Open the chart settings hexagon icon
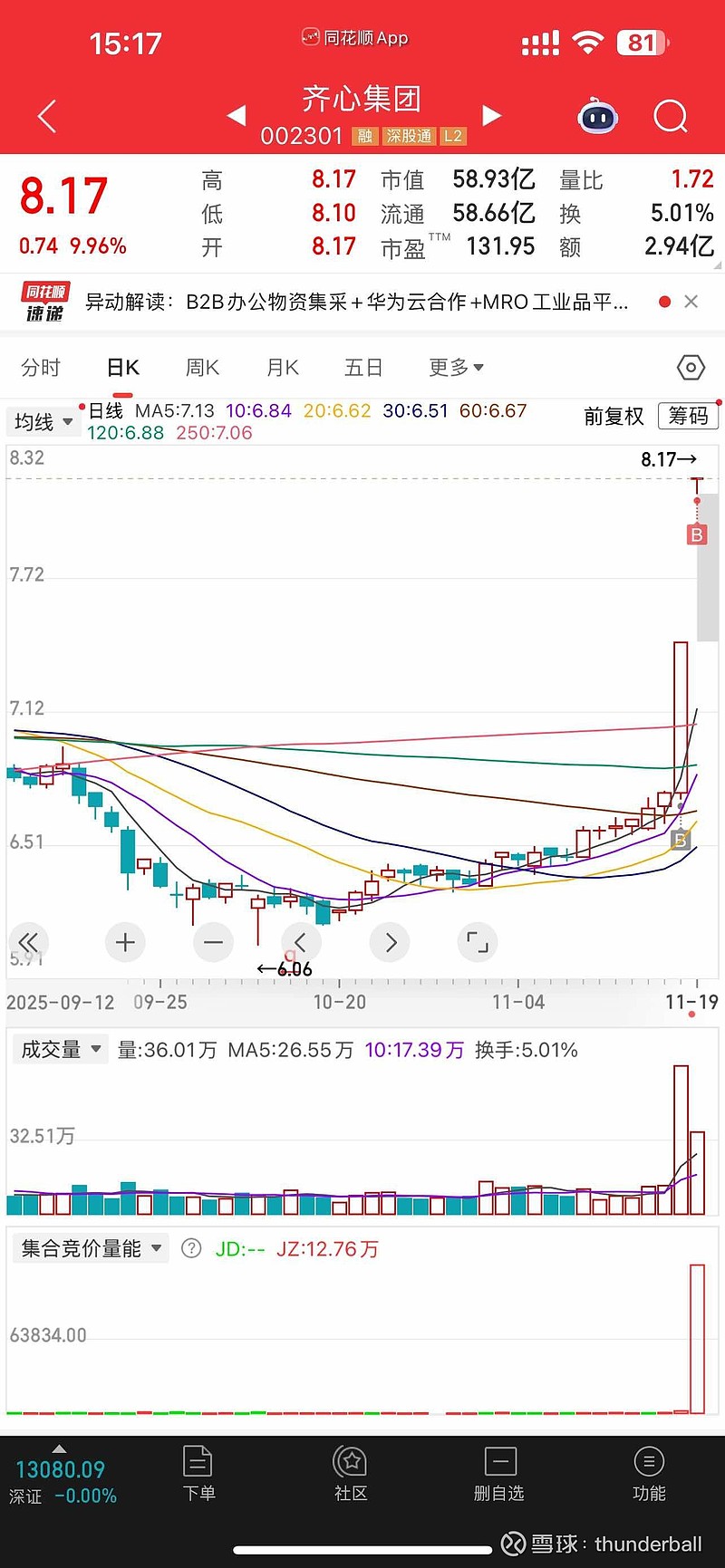The width and height of the screenshot is (725, 1568). (691, 368)
